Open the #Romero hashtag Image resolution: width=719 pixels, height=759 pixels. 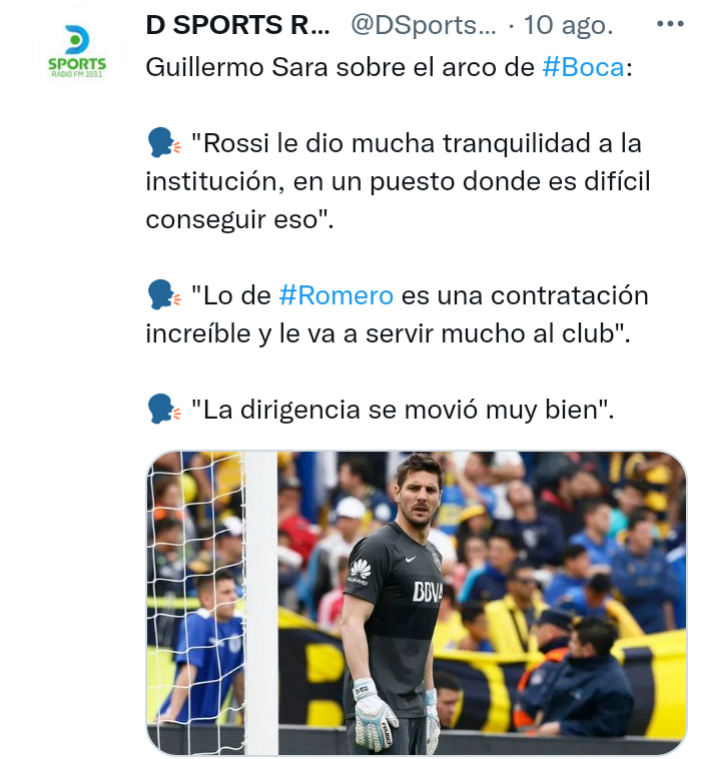tap(336, 296)
